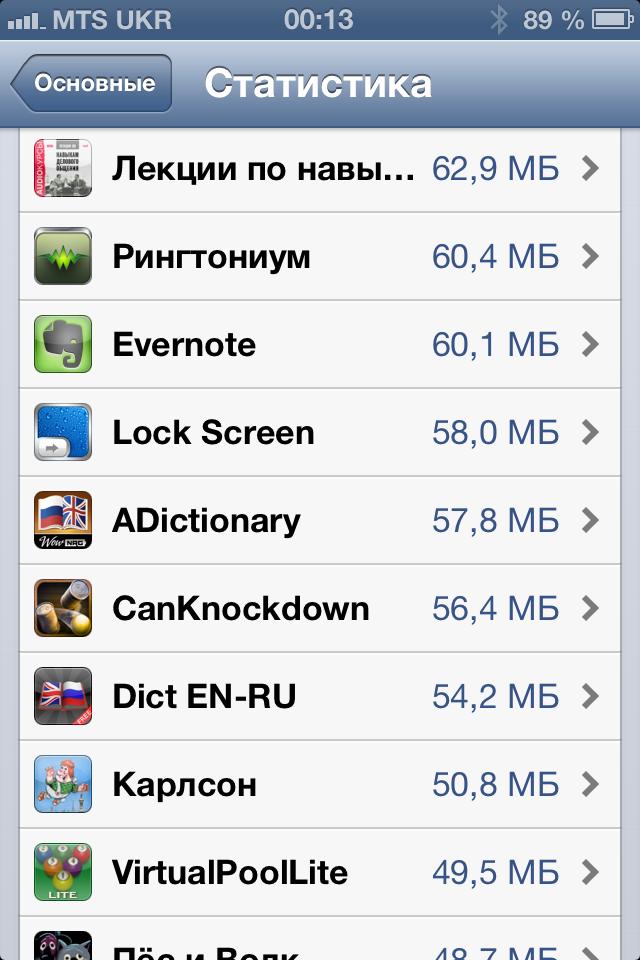Open Lock Screen app storage details

point(320,433)
